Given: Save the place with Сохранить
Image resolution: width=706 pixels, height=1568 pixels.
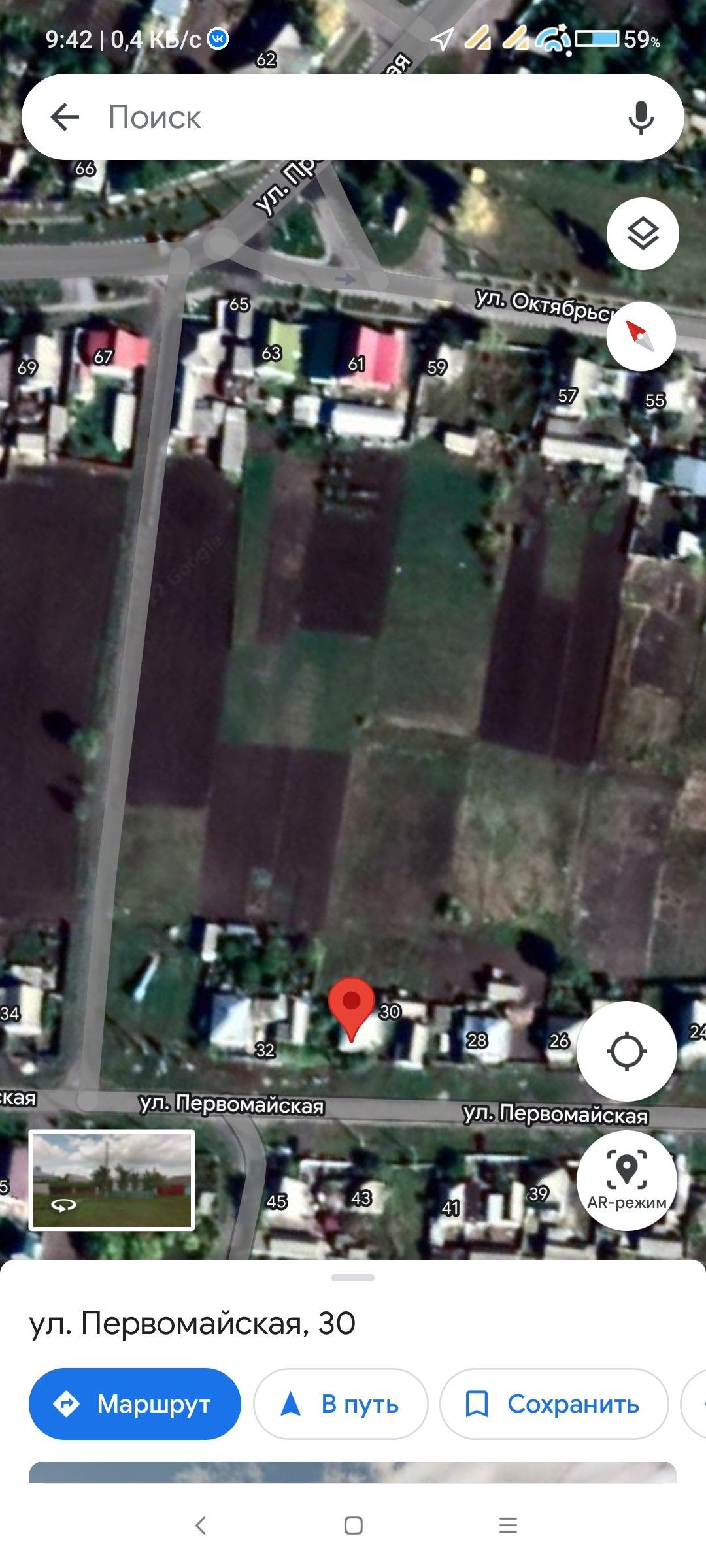Looking at the screenshot, I should click(x=554, y=1404).
